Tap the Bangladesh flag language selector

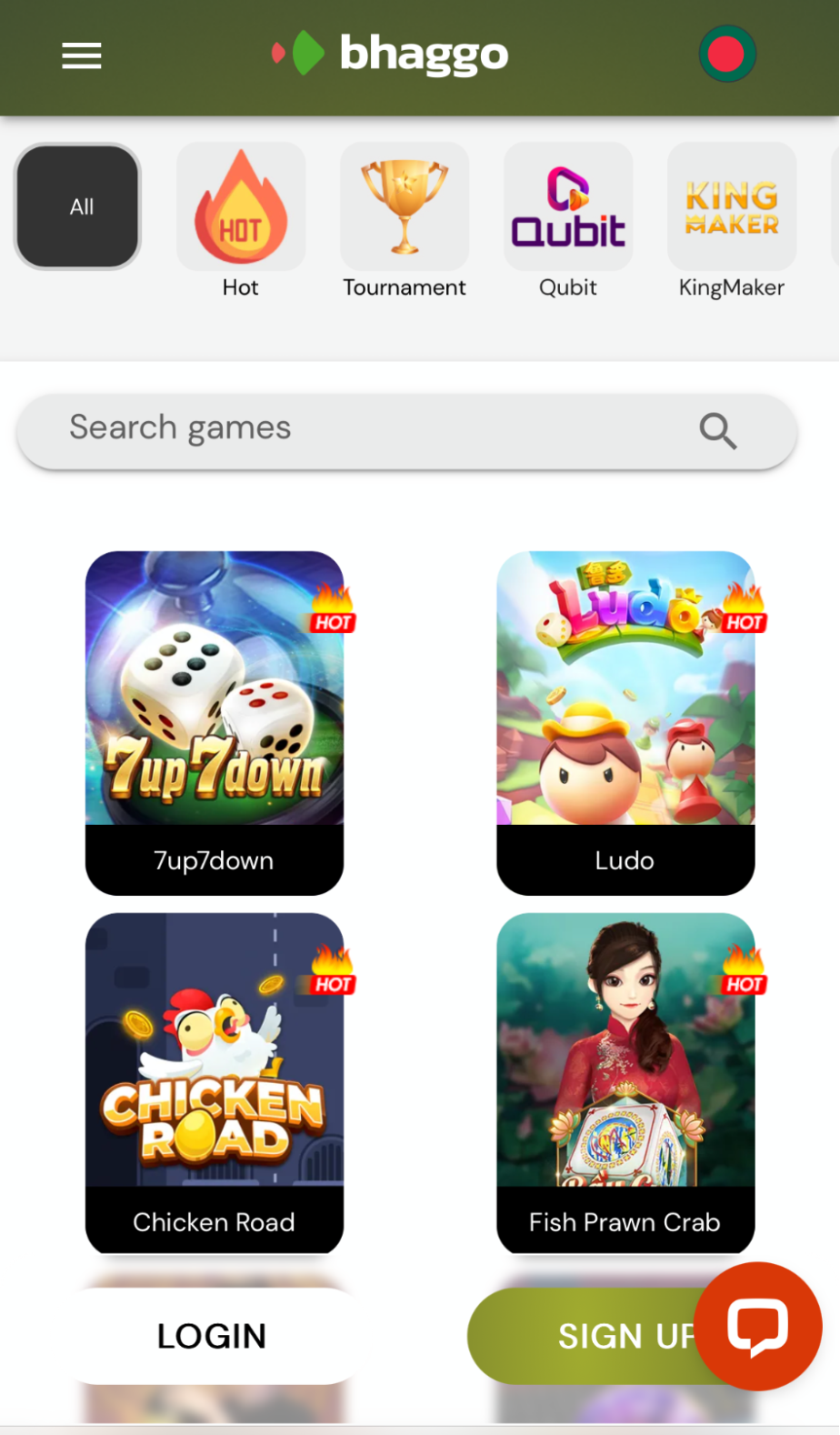726,55
